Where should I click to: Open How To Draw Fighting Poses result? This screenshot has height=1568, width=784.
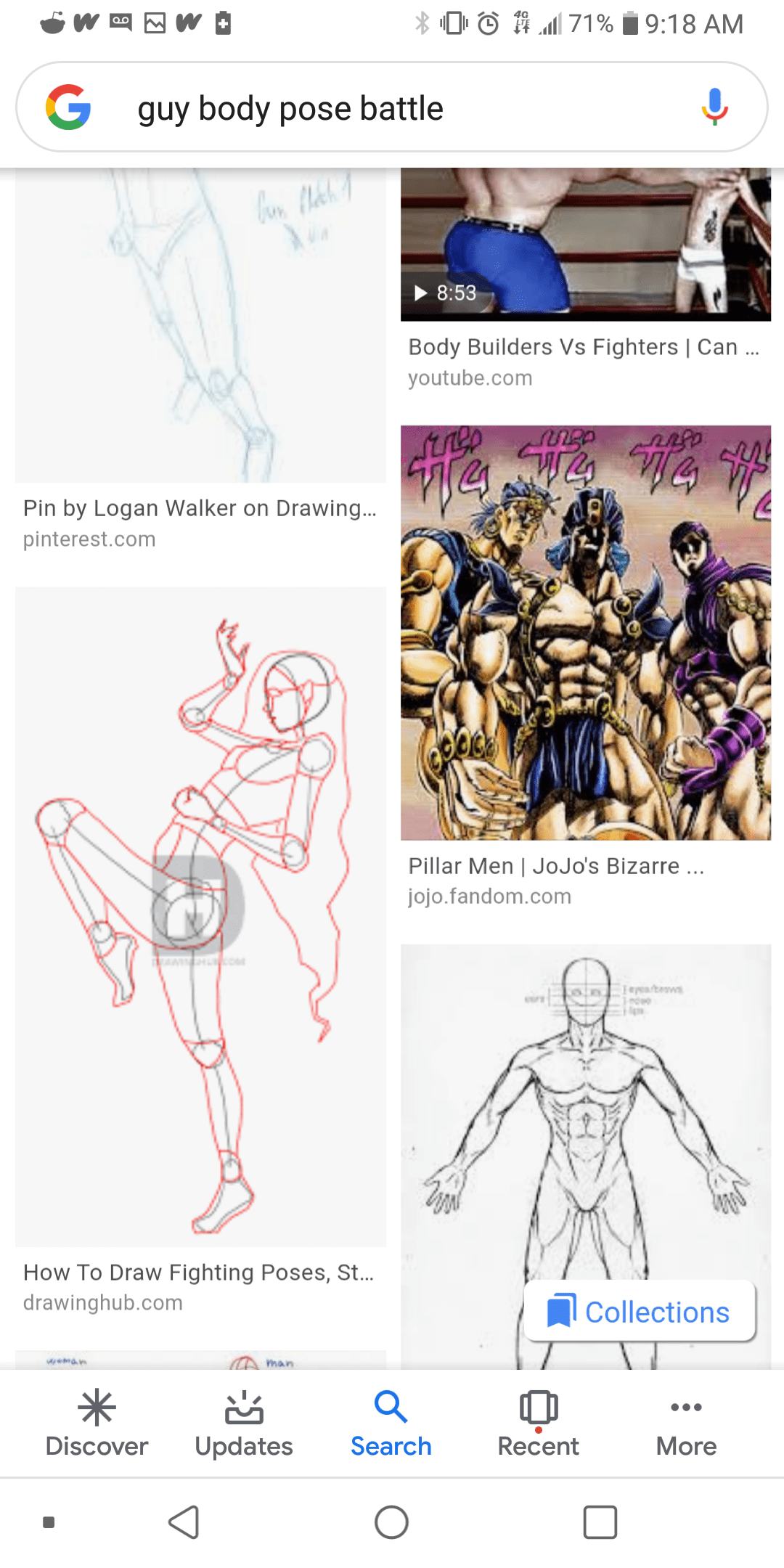click(200, 916)
